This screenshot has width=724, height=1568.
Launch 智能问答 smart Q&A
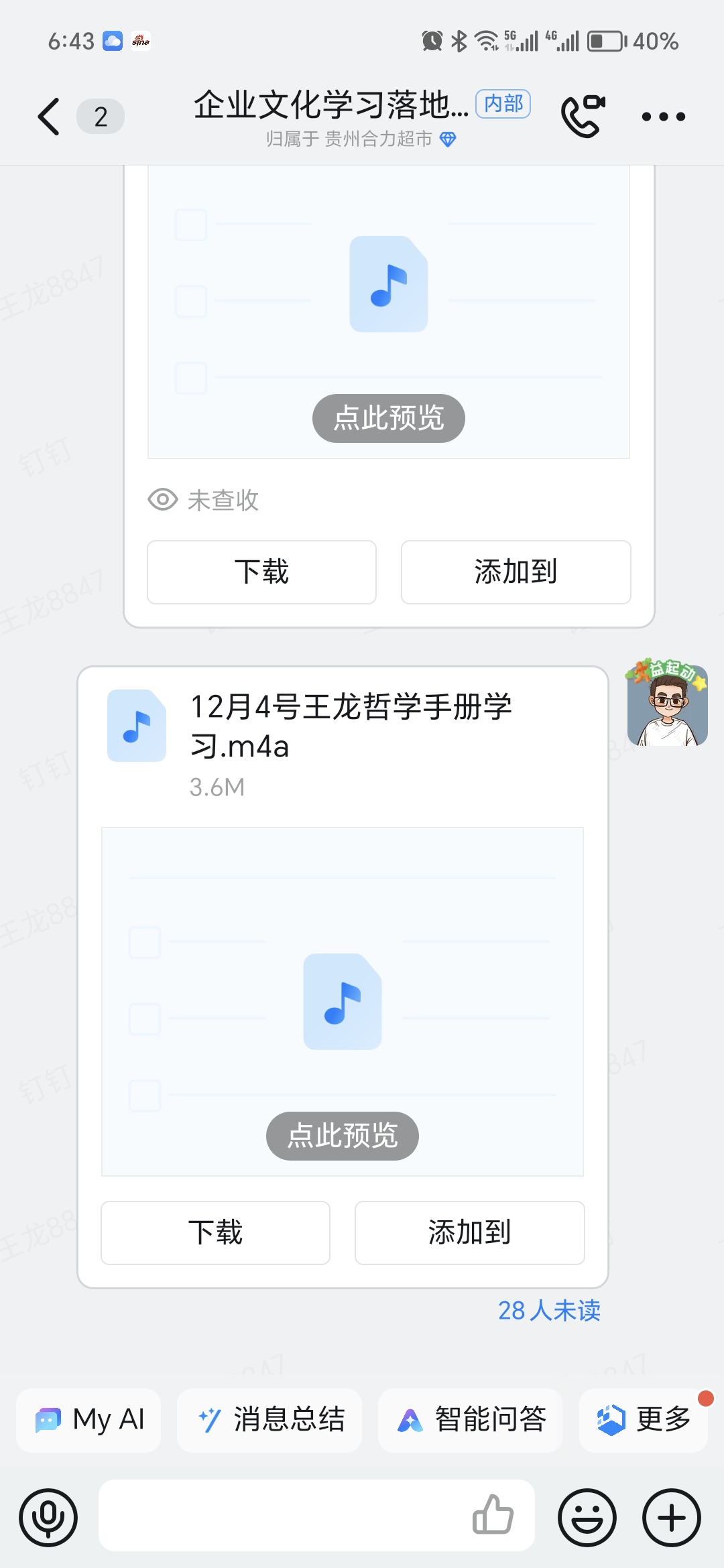click(x=471, y=1419)
